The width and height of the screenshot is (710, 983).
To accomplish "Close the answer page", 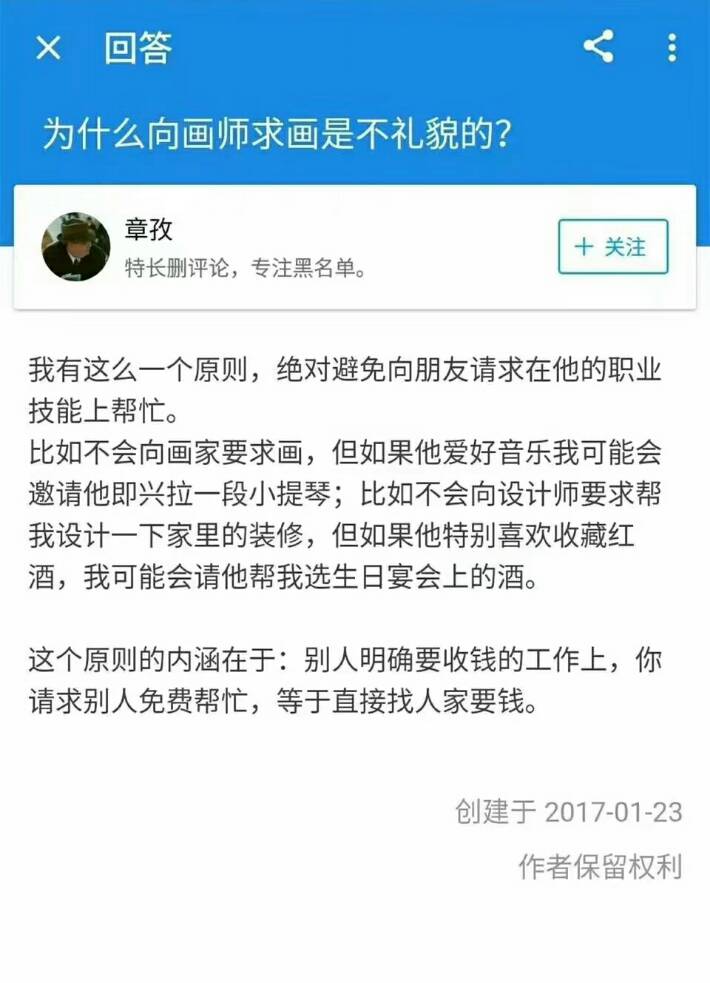I will (48, 48).
